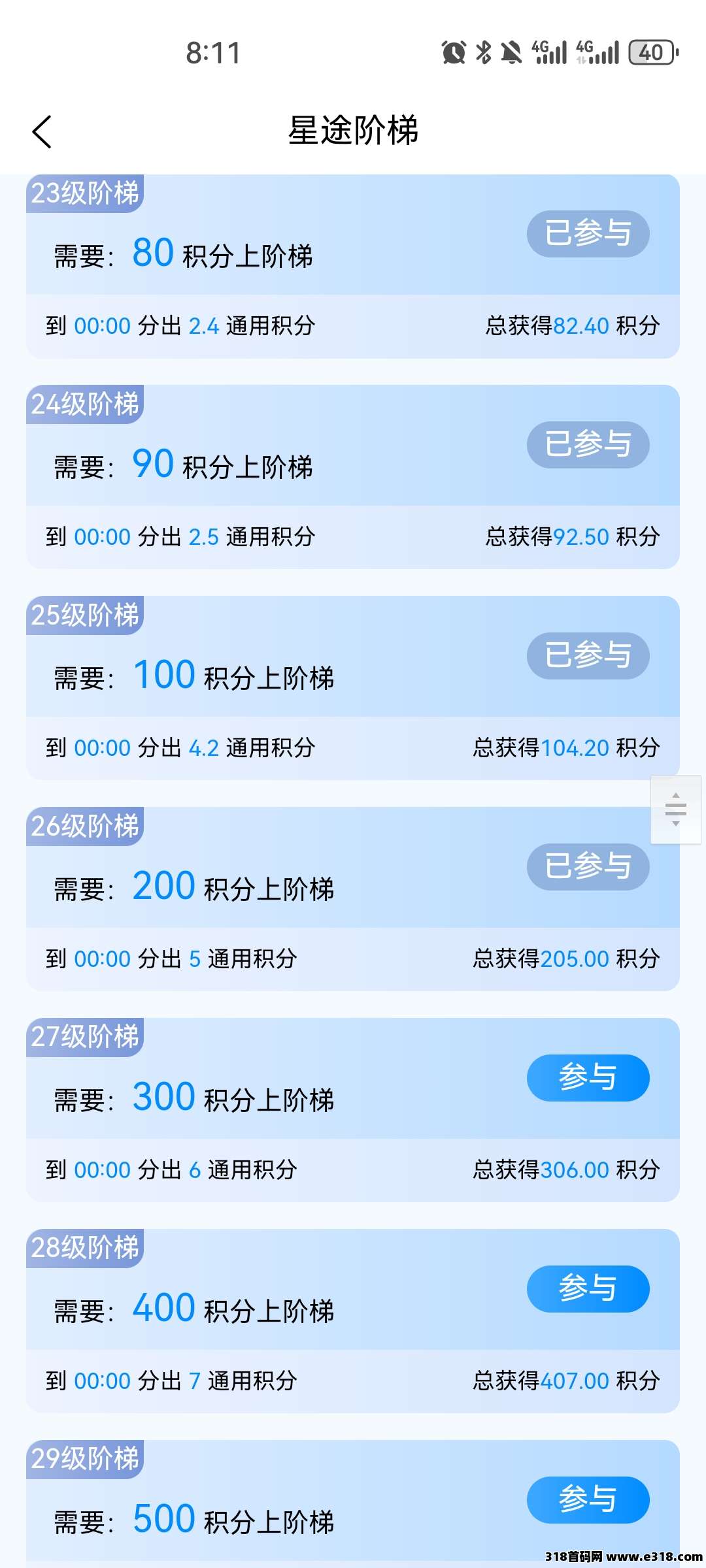Viewport: 706px width, 1568px height.
Task: Join the 27级阶梯 requiring 300 points
Action: [x=588, y=1078]
